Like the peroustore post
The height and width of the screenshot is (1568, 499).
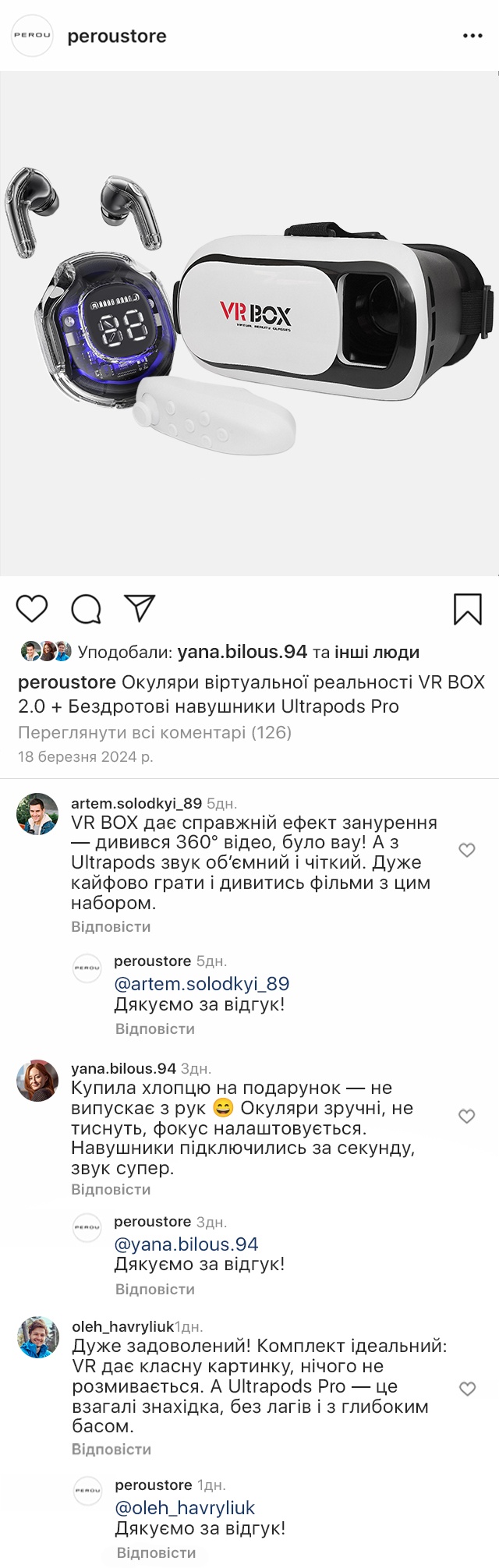(x=32, y=608)
